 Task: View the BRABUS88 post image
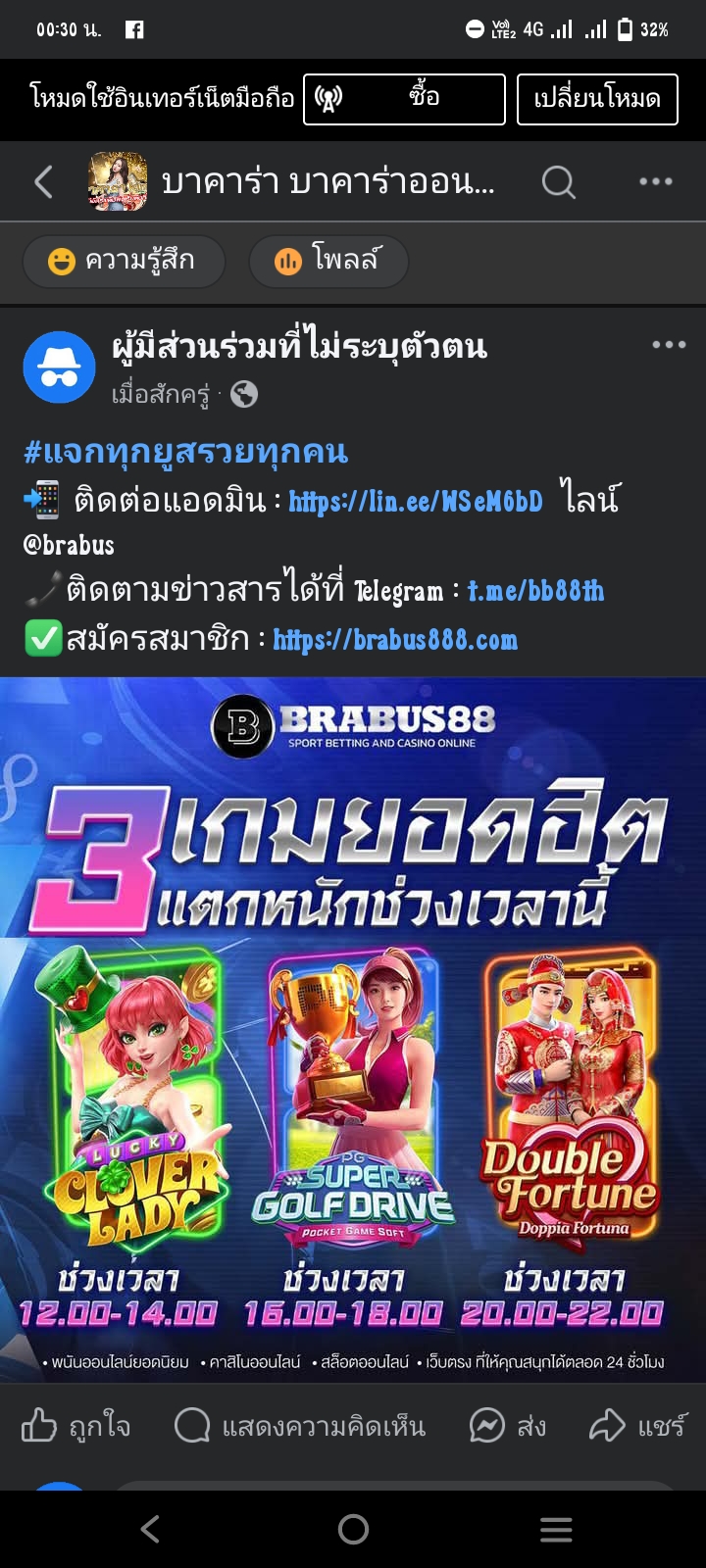pyautogui.click(x=353, y=1029)
